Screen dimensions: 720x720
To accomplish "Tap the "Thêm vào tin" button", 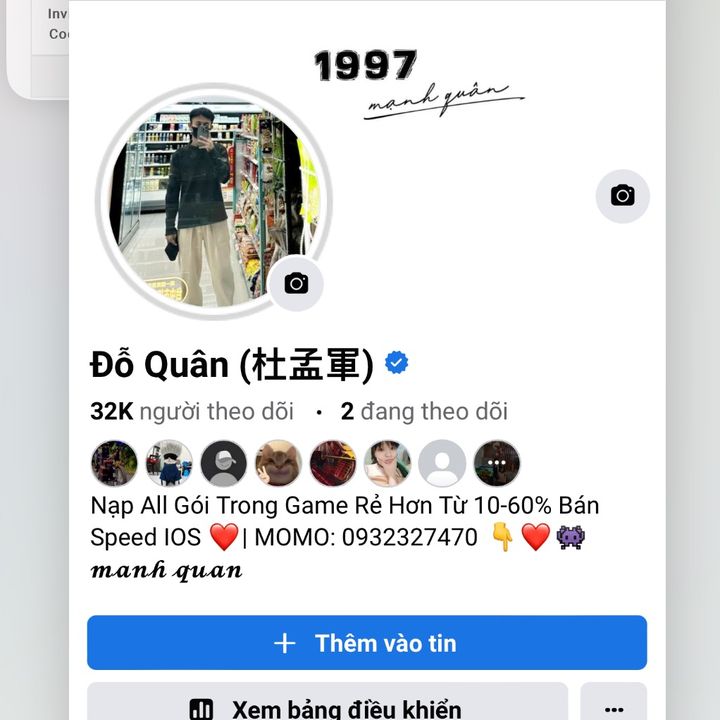I will click(366, 643).
